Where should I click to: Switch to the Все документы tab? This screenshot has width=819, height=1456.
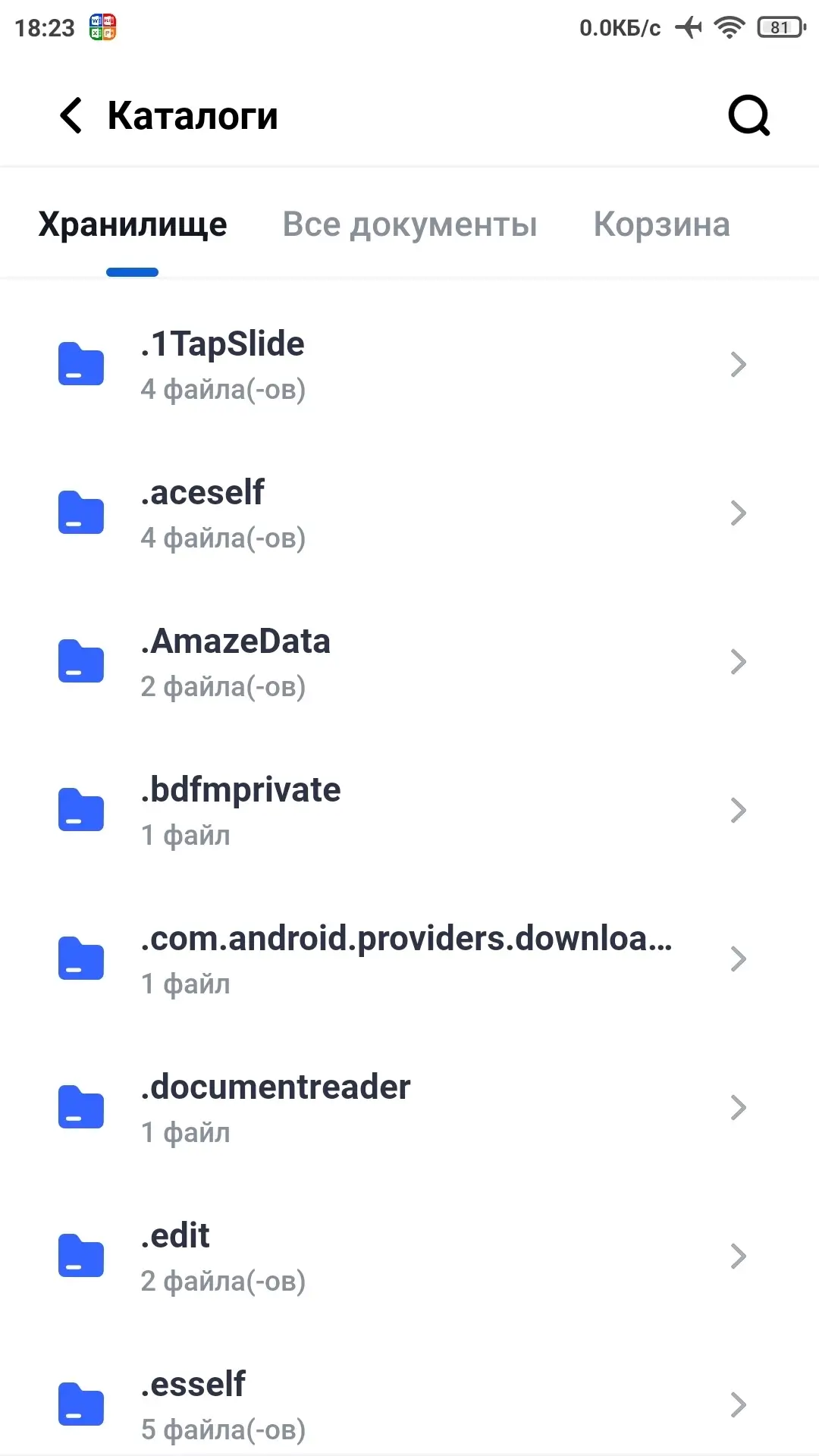[409, 224]
